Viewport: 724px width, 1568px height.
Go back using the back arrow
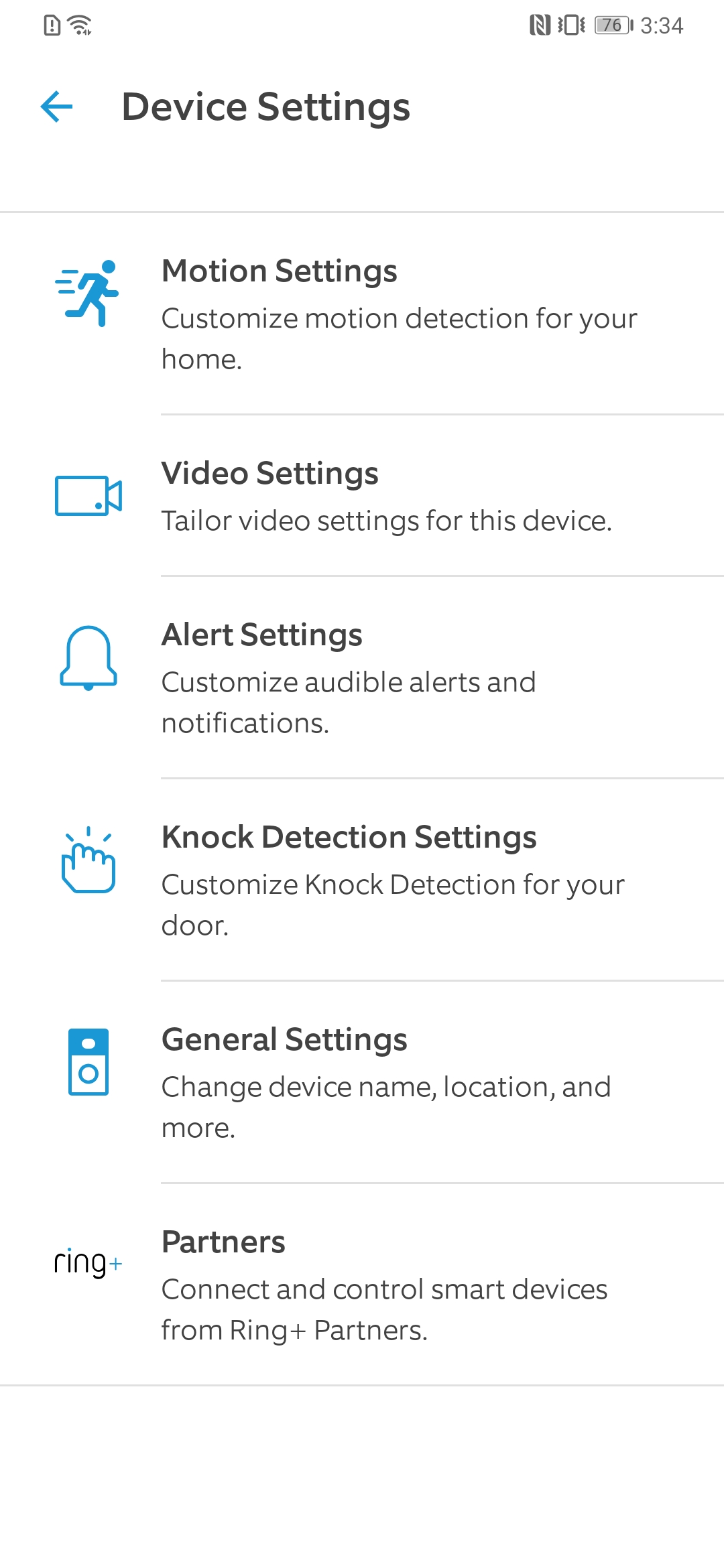pos(56,107)
